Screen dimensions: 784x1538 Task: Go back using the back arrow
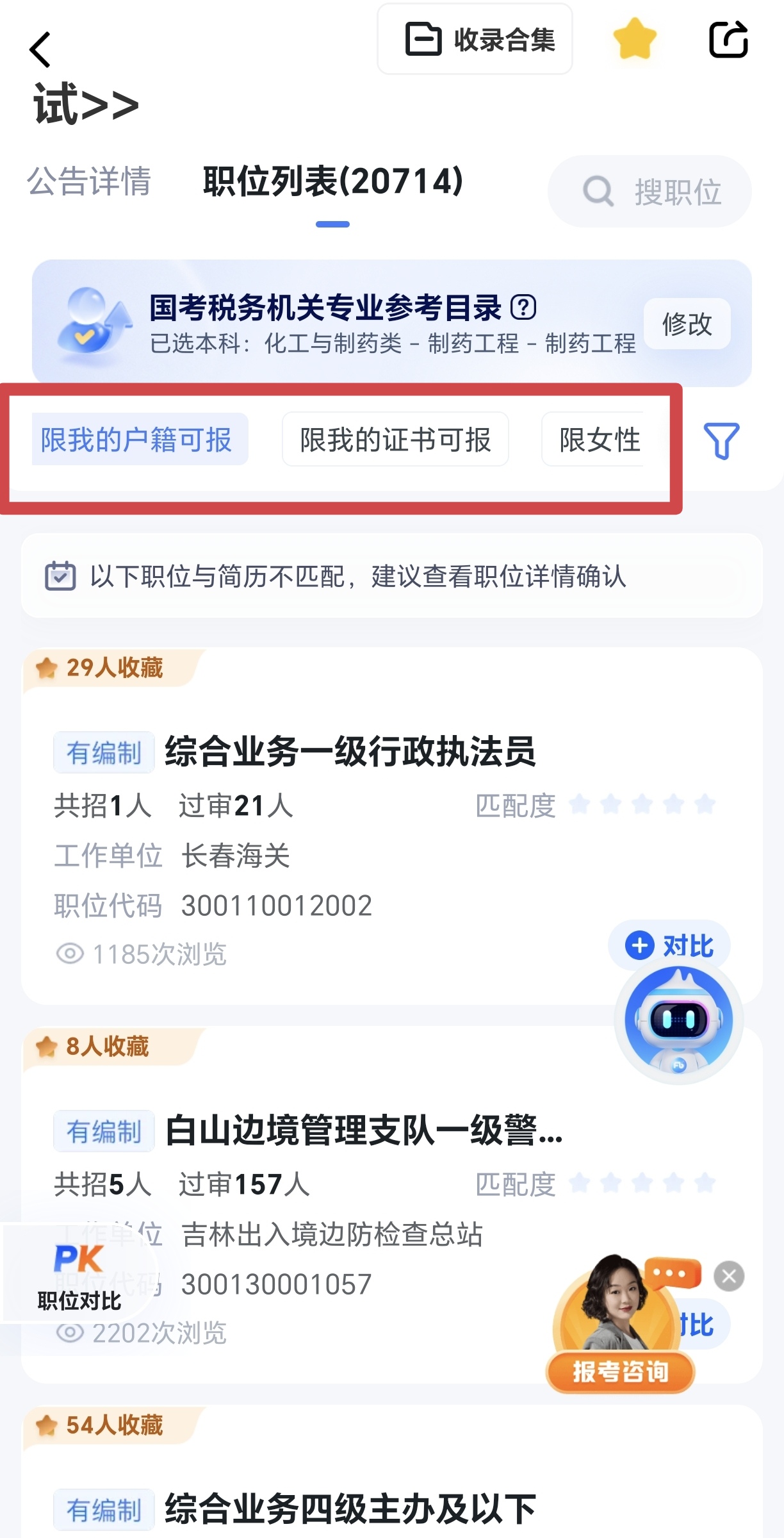(x=40, y=49)
